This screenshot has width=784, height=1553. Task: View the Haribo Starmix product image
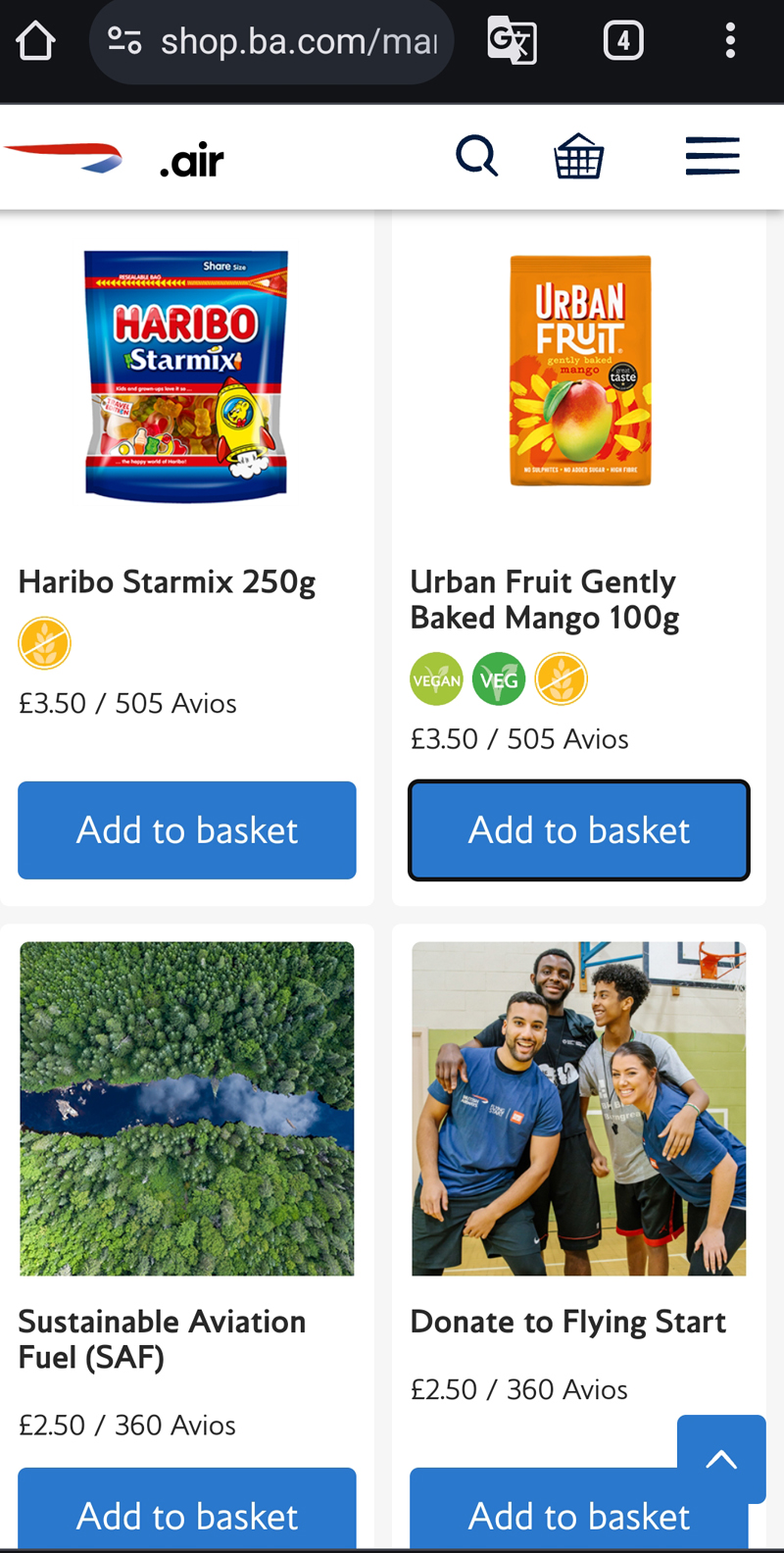click(186, 376)
